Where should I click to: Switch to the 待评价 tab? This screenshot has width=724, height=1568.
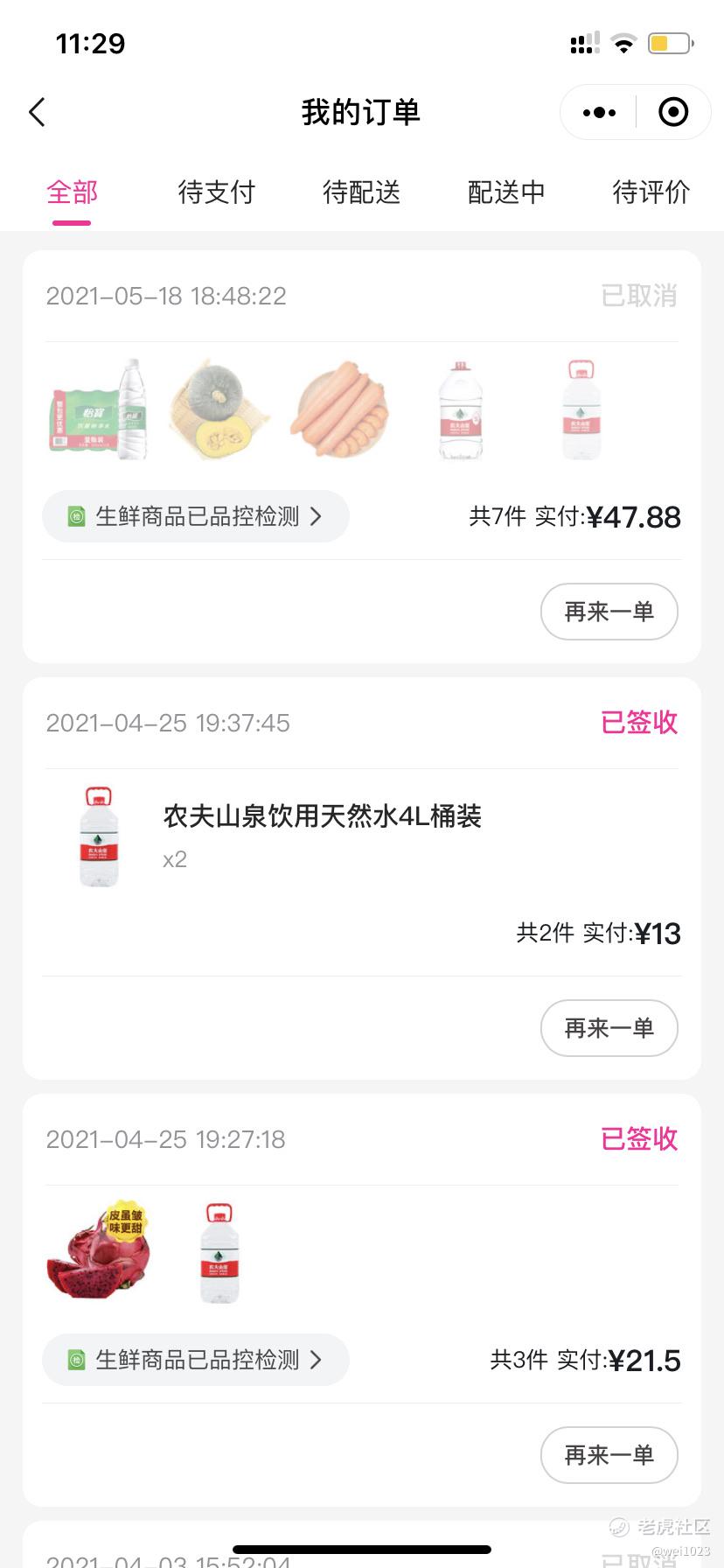(651, 192)
